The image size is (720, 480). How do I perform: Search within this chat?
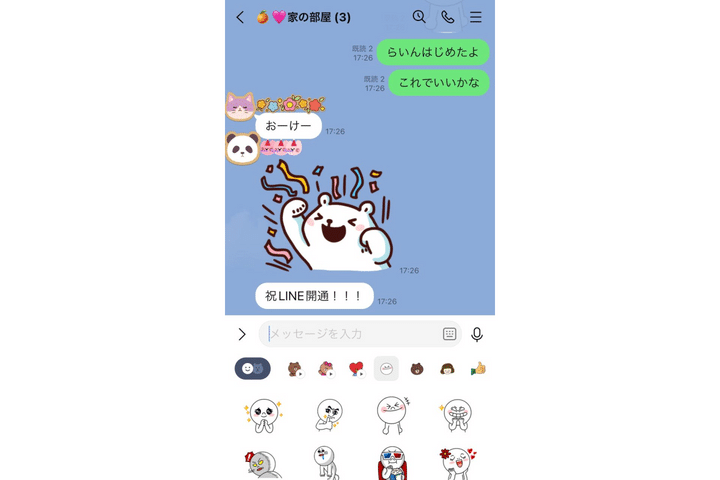[419, 17]
